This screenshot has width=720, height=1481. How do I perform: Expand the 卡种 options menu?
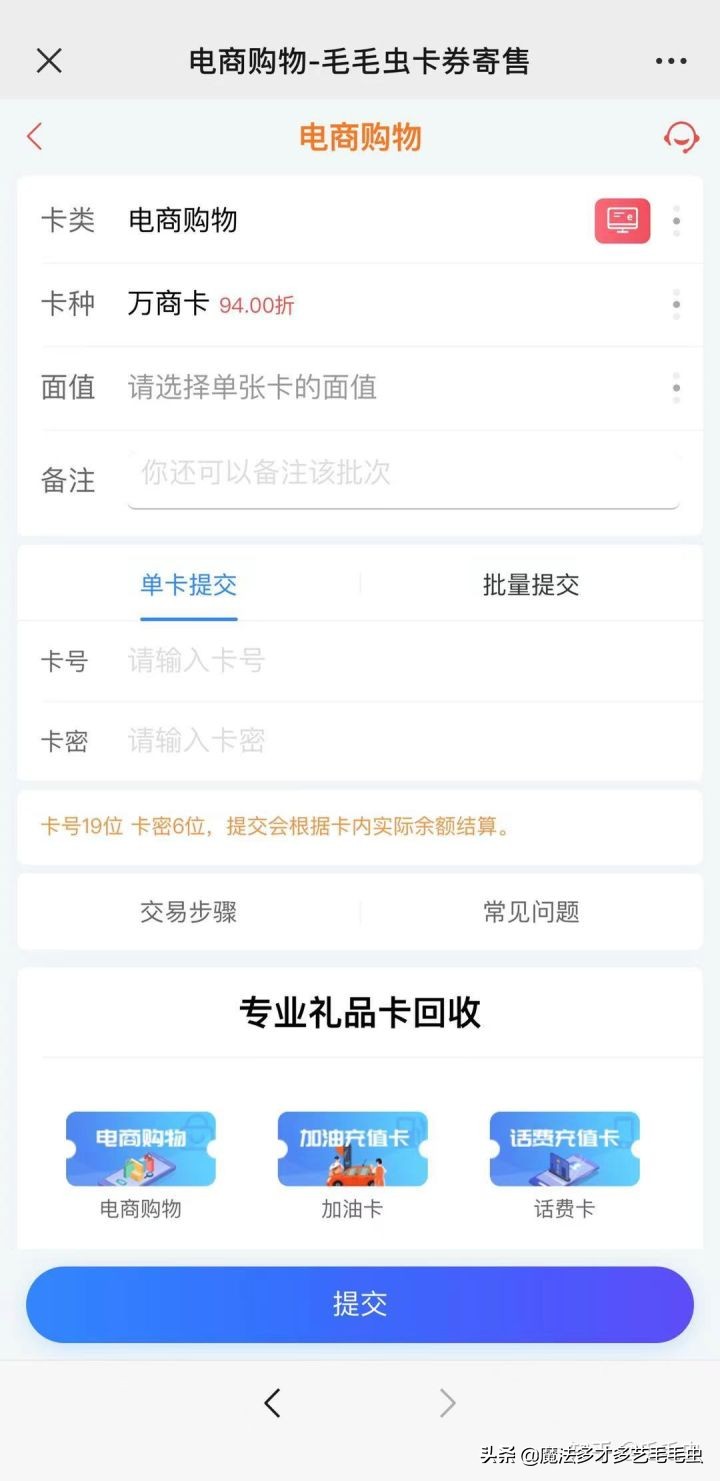click(x=676, y=304)
